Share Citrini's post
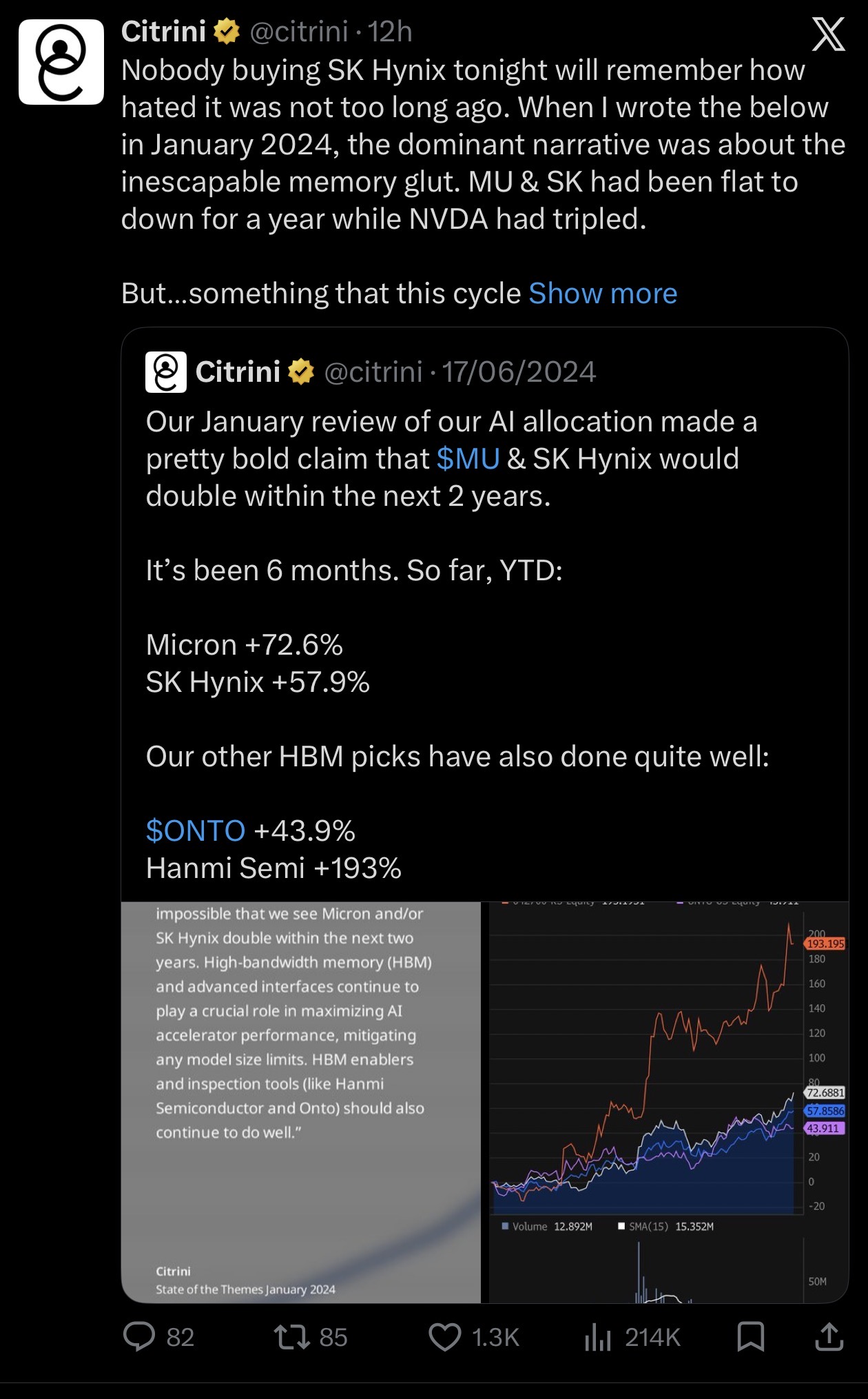The image size is (868, 1399). pos(829,1337)
